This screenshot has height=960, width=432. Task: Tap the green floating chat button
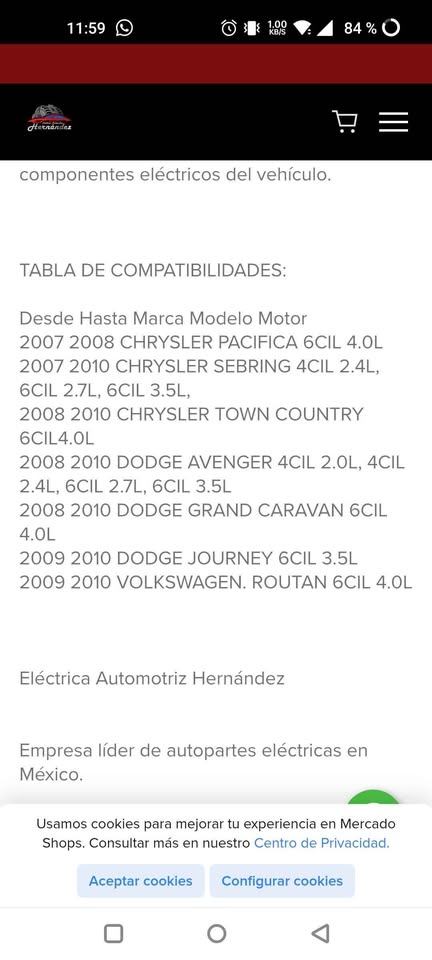[374, 797]
